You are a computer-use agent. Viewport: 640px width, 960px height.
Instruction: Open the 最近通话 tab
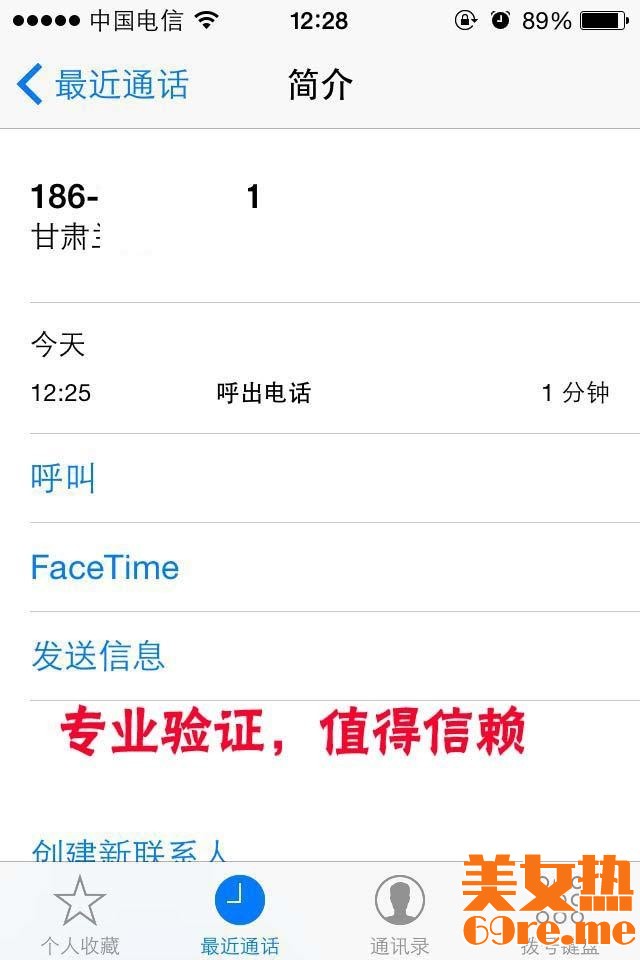pyautogui.click(x=240, y=912)
